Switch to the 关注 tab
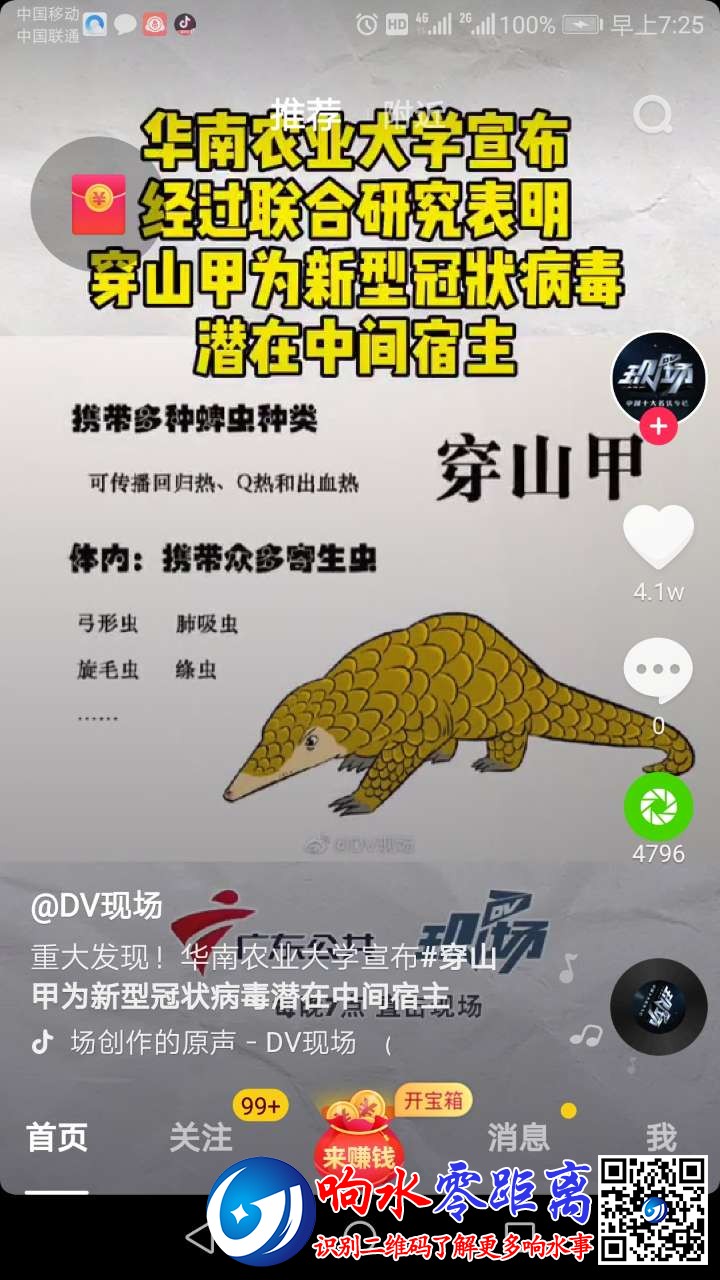Screen dimensions: 720x1280 point(200,1137)
